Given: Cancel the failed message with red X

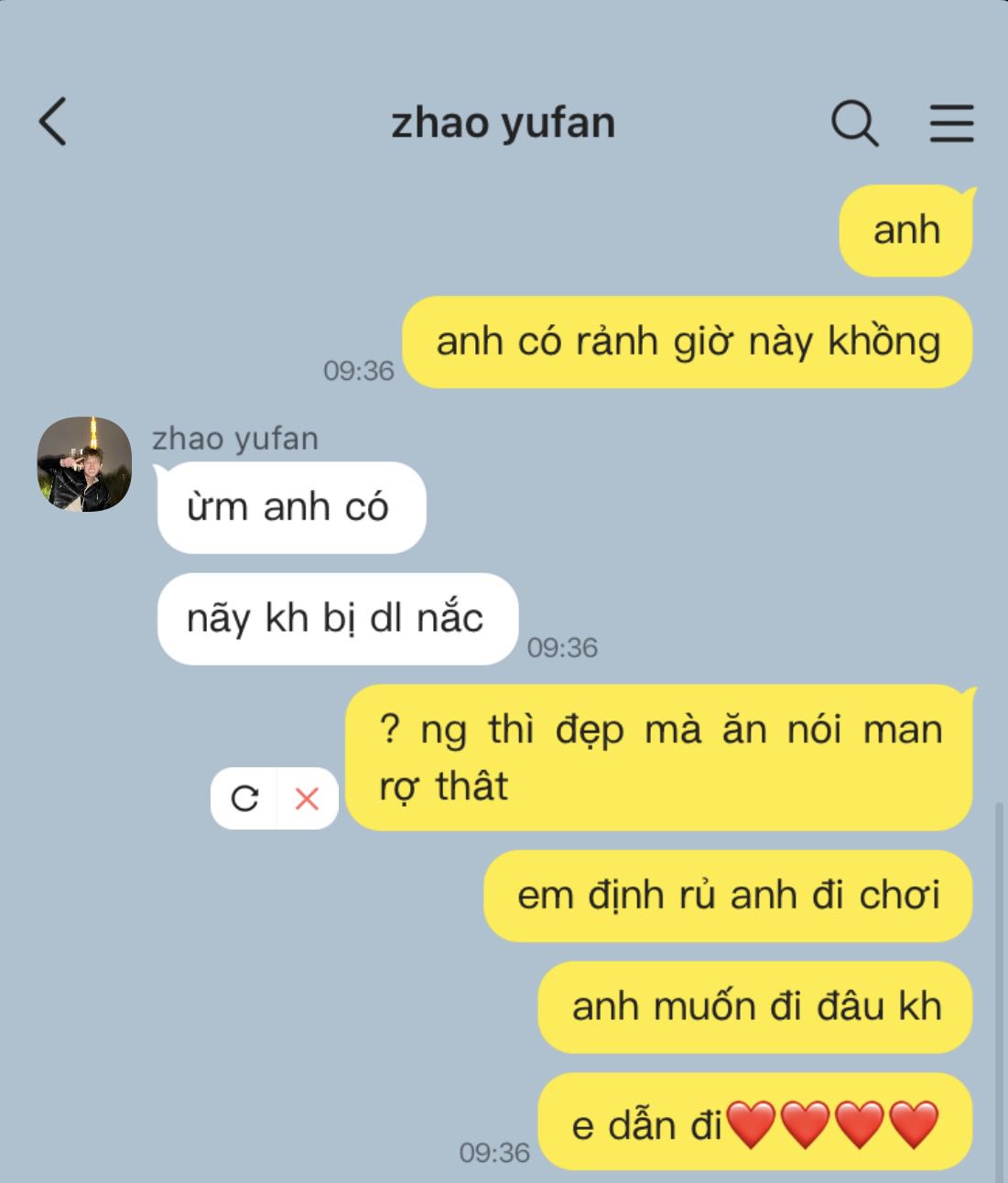Looking at the screenshot, I should (307, 798).
